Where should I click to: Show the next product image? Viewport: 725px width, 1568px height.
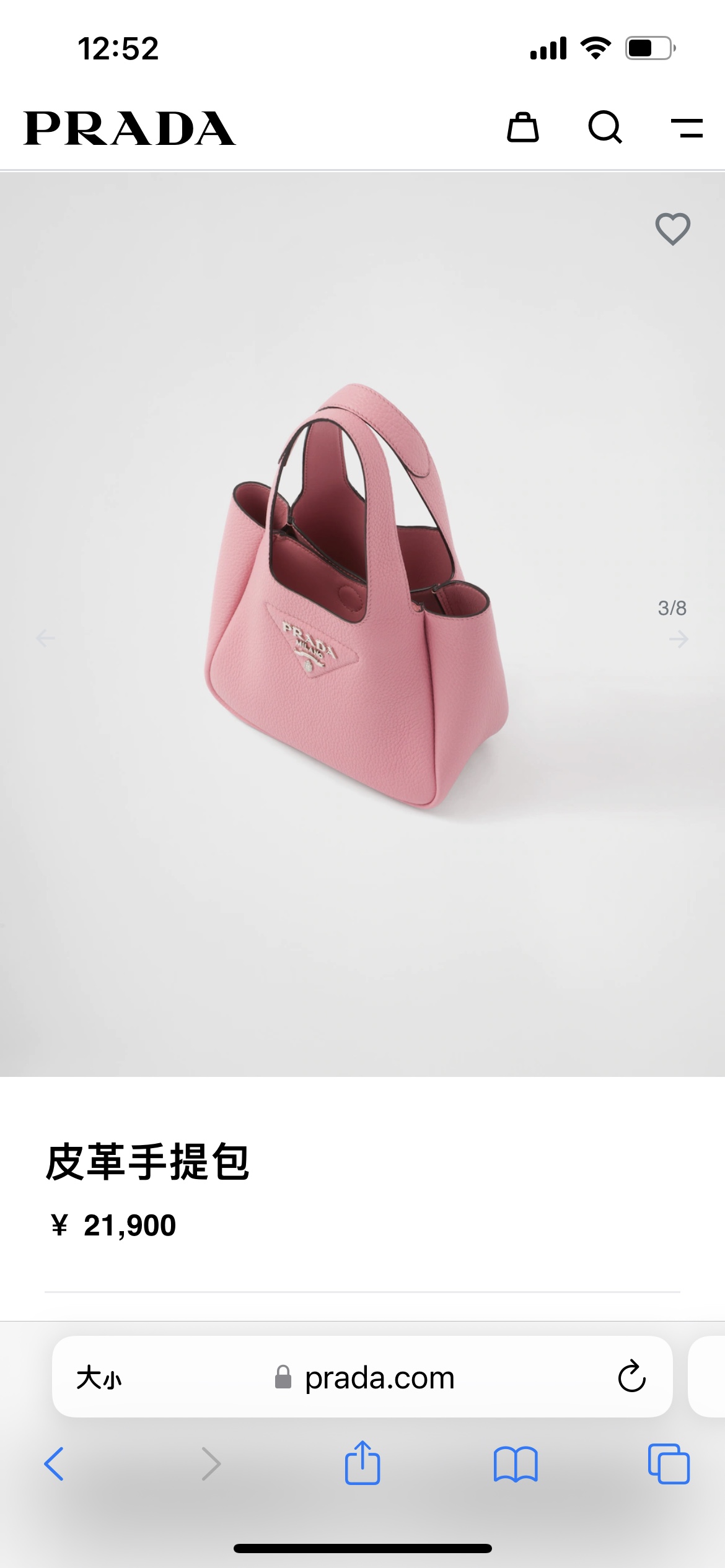(679, 638)
